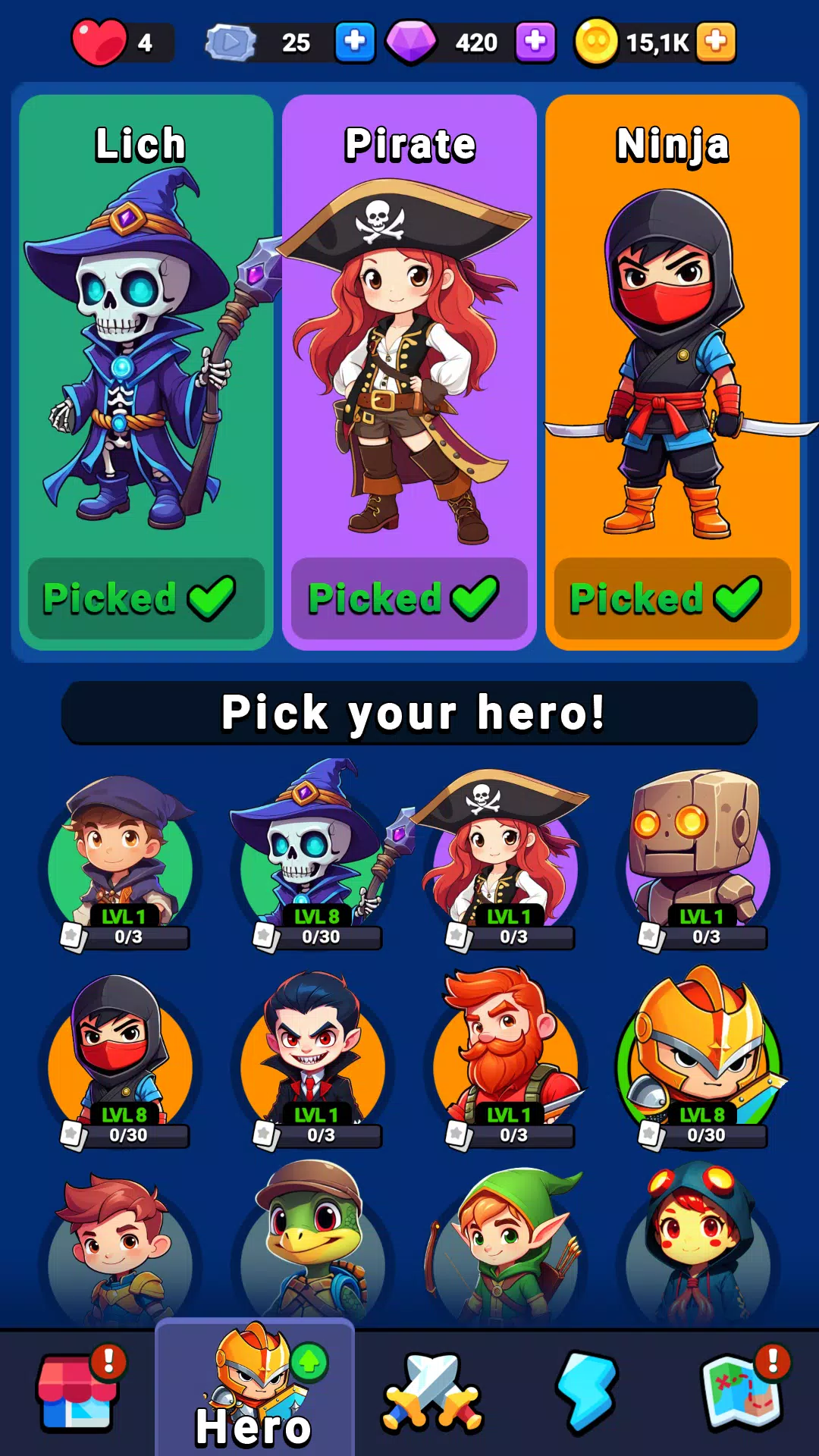Open the Lich picked hero card
Image resolution: width=819 pixels, height=1456 pixels.
click(146, 372)
